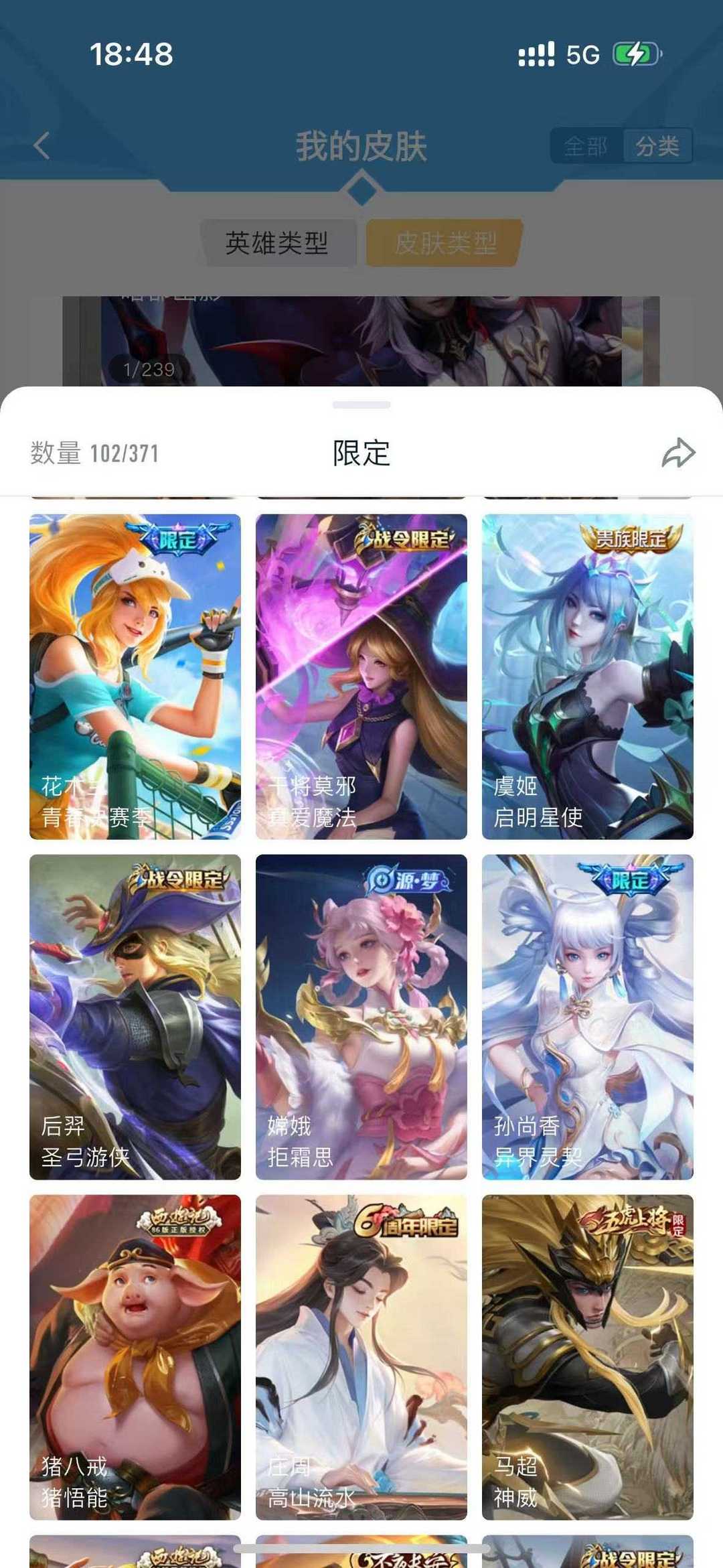Image resolution: width=723 pixels, height=1568 pixels.
Task: Select the 分类 view
Action: pos(657,146)
